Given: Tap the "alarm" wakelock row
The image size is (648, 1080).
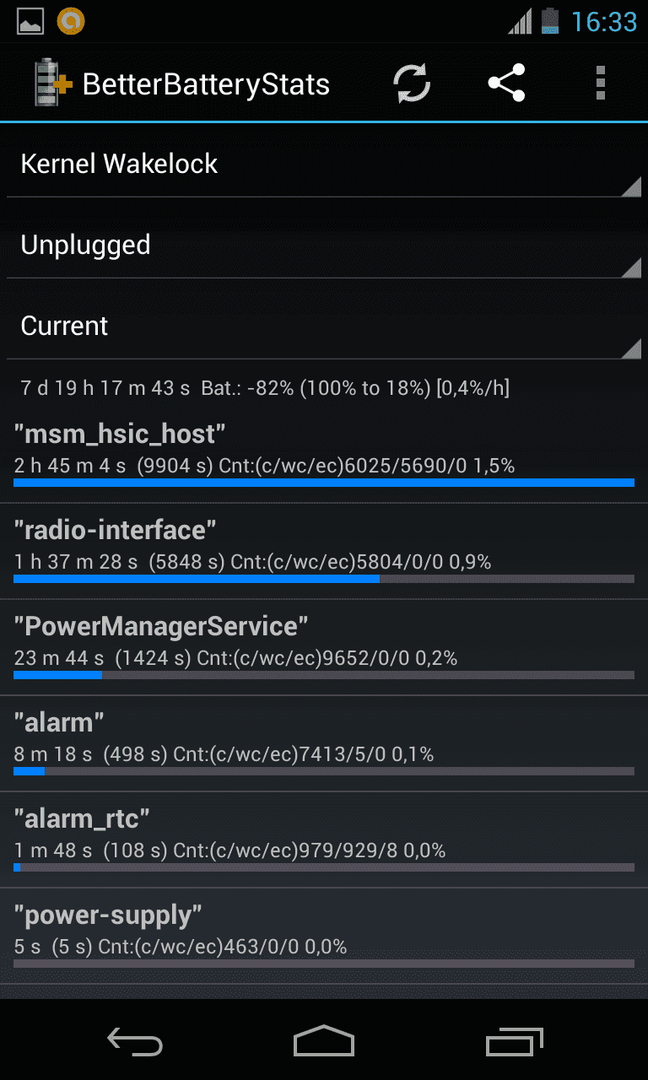Looking at the screenshot, I should 324,744.
